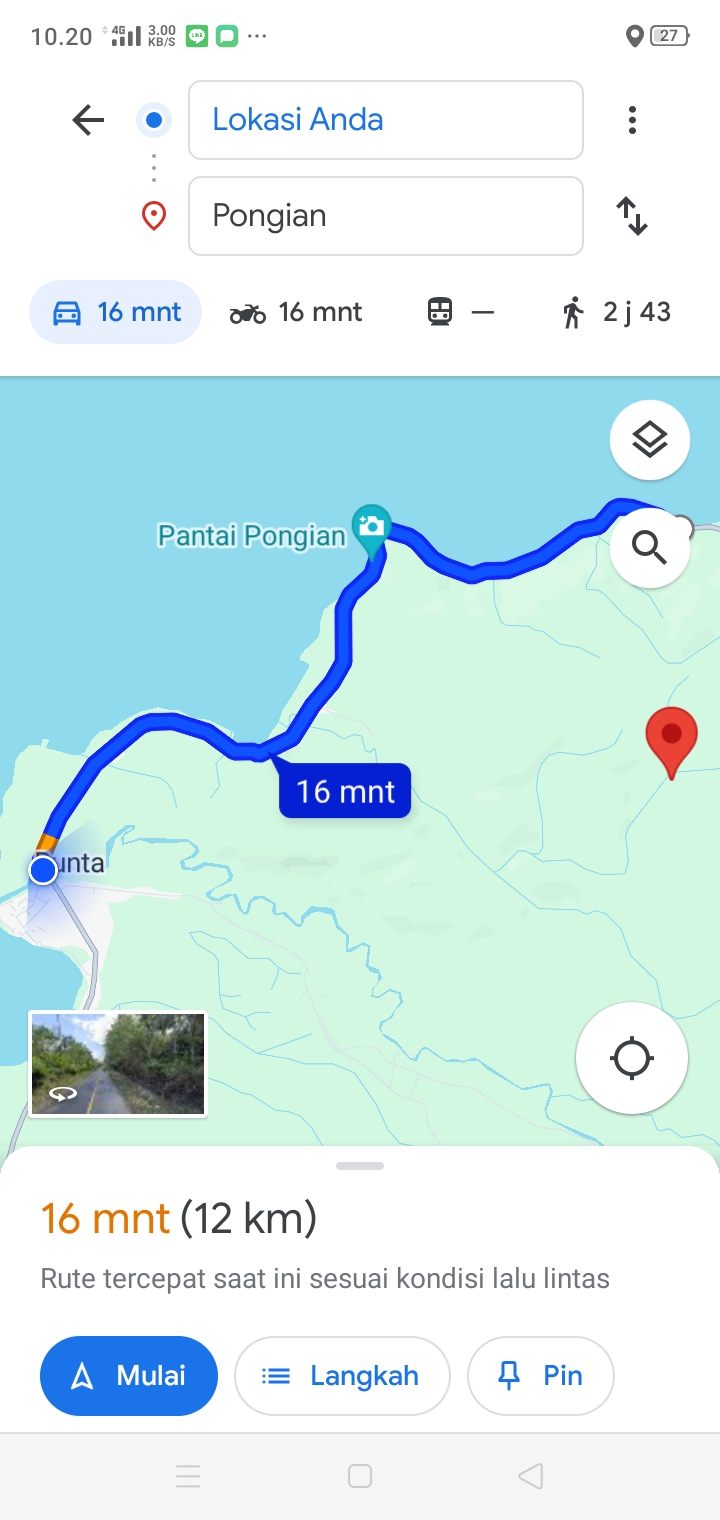720x1520 pixels.
Task: View route steps with Langkah
Action: point(342,1376)
